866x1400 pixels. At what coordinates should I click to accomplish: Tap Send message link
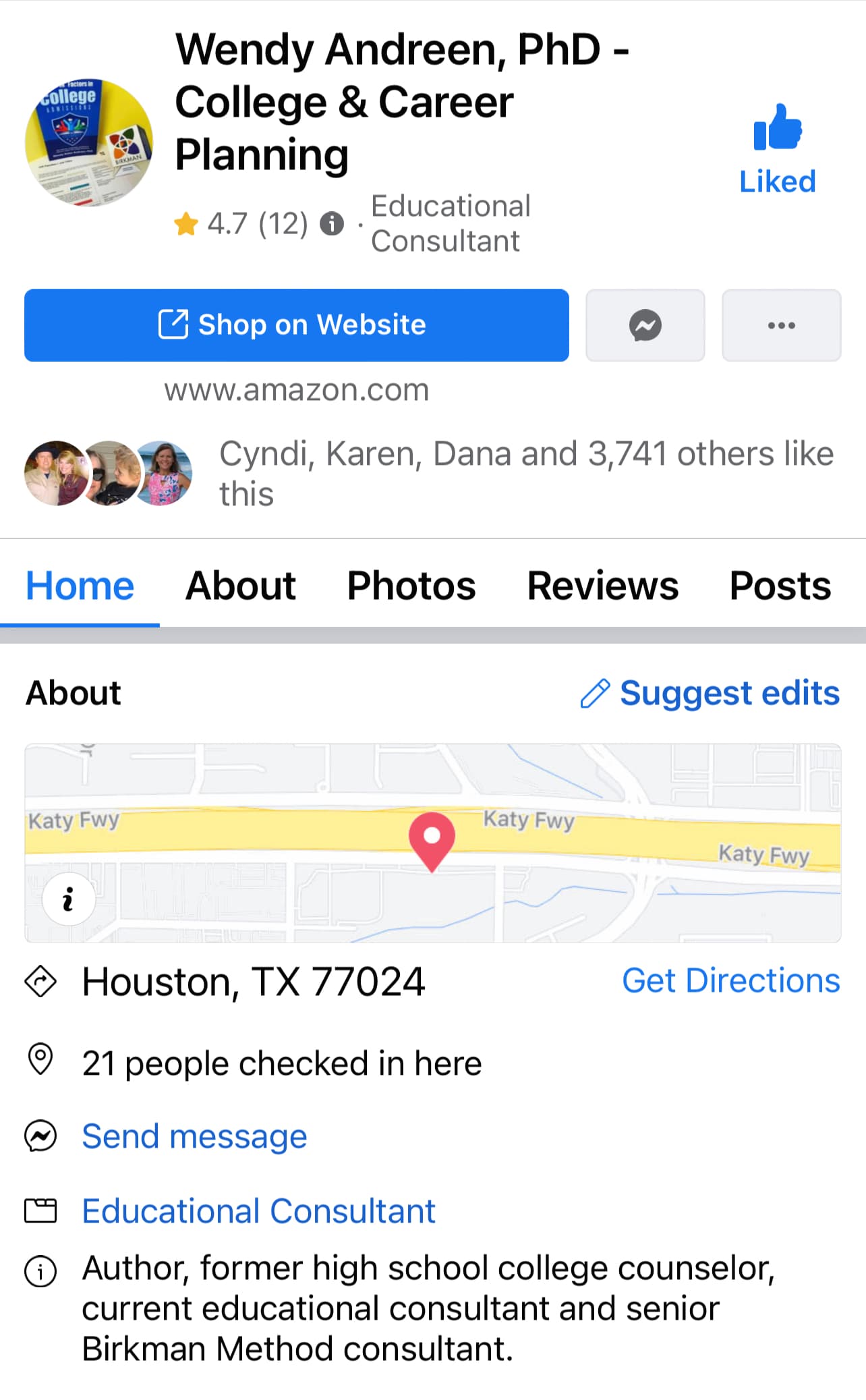(194, 1136)
